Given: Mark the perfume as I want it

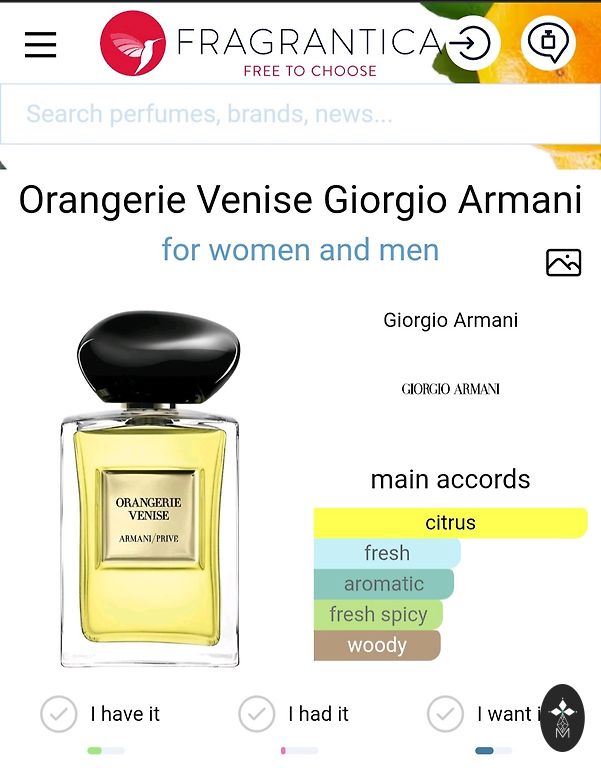Looking at the screenshot, I should click(x=446, y=714).
